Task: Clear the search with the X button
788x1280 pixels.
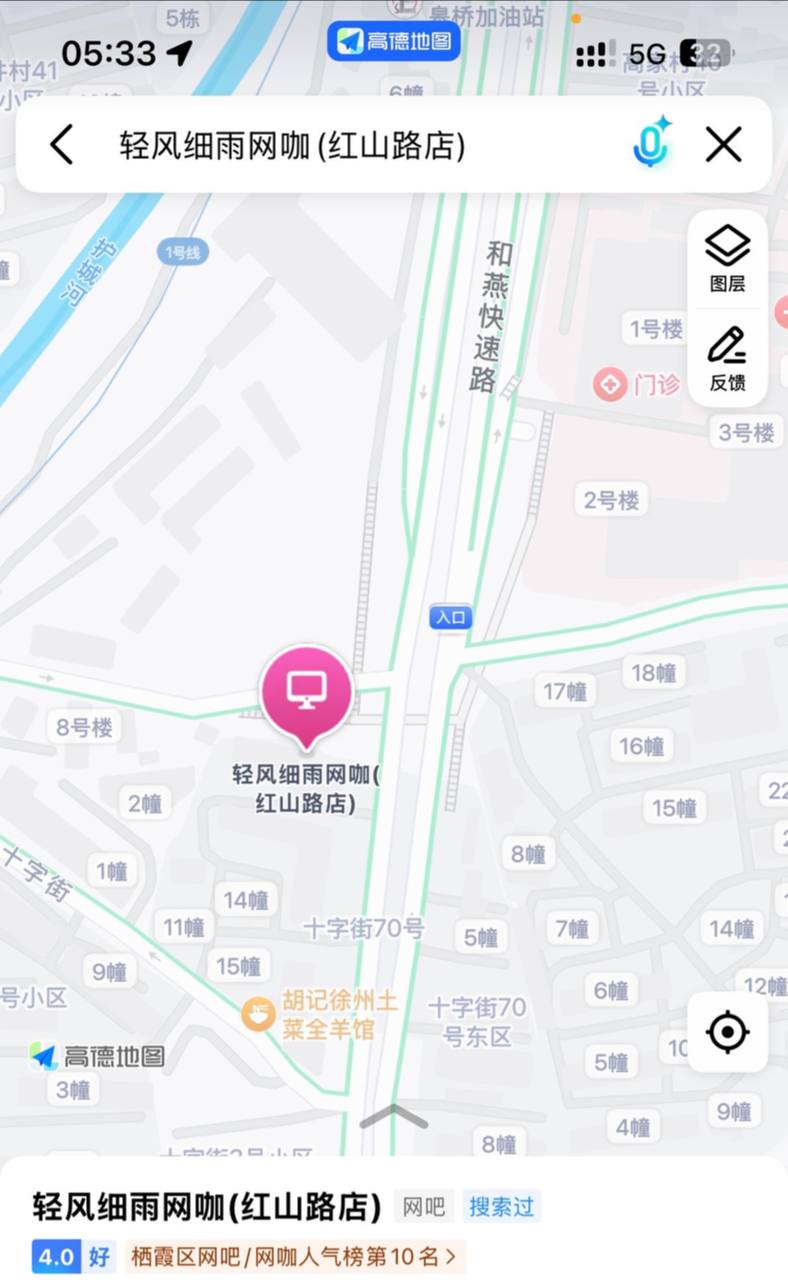Action: [723, 144]
